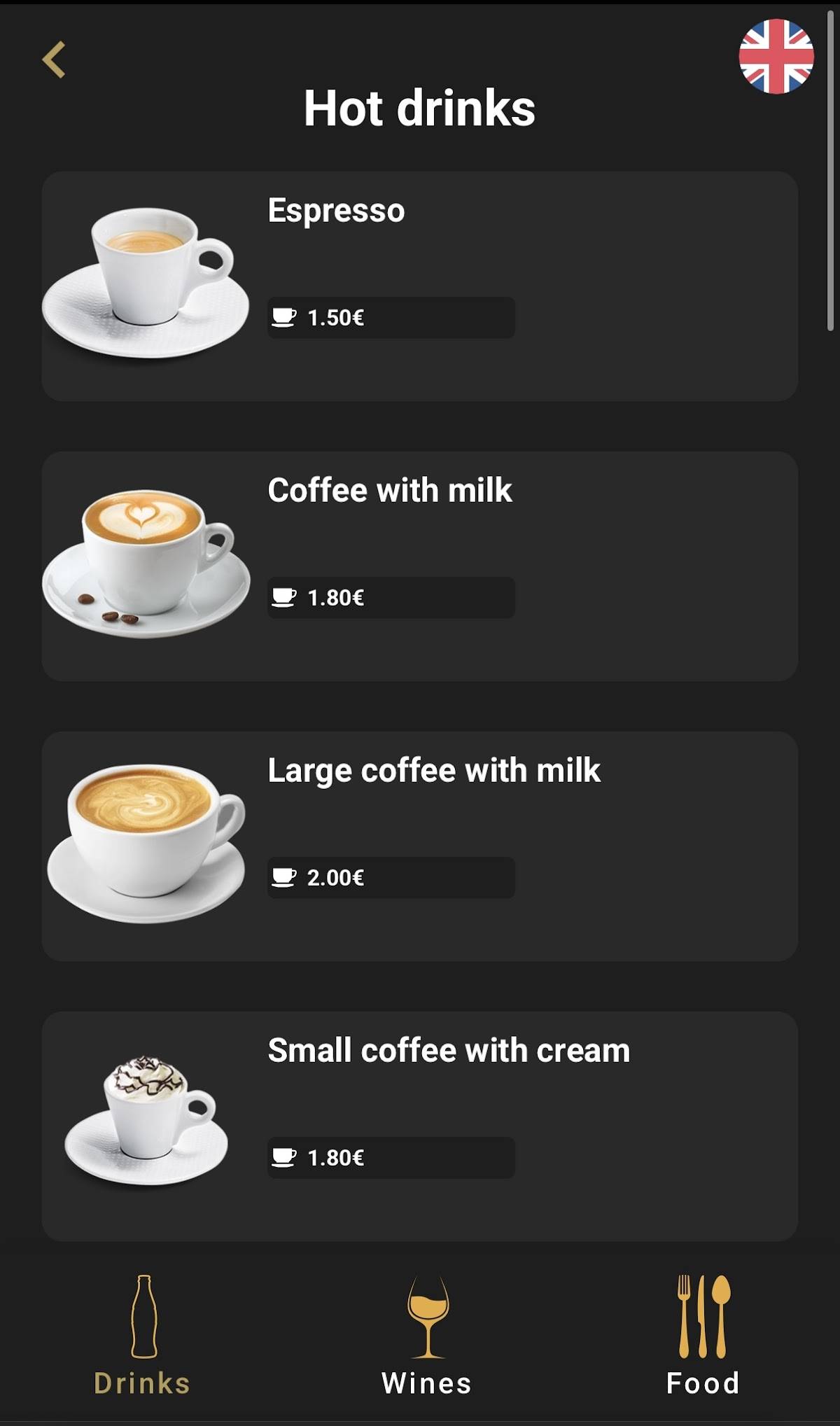Screen dimensions: 840x1426
Task: Expand the Coffee with milk card
Action: [420, 567]
